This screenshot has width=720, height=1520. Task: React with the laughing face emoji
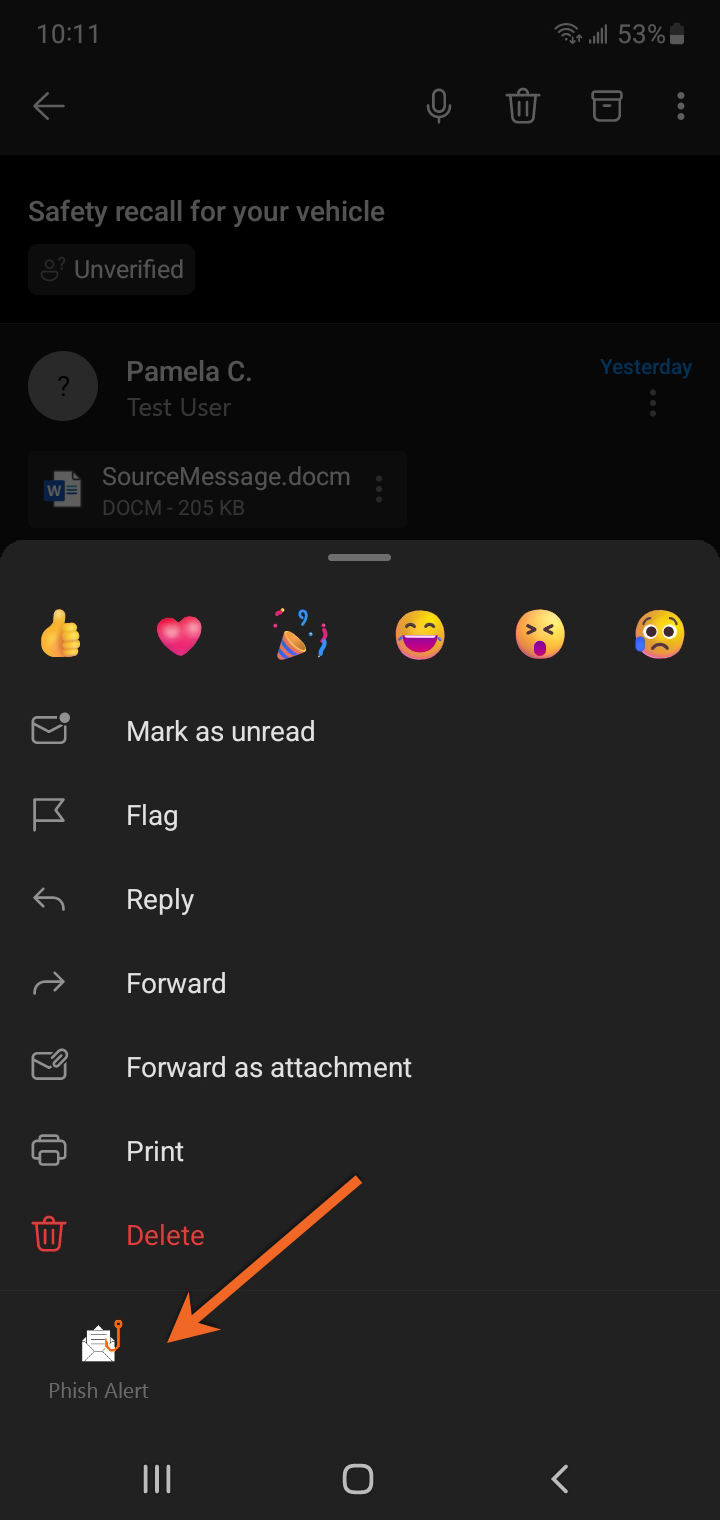[419, 634]
